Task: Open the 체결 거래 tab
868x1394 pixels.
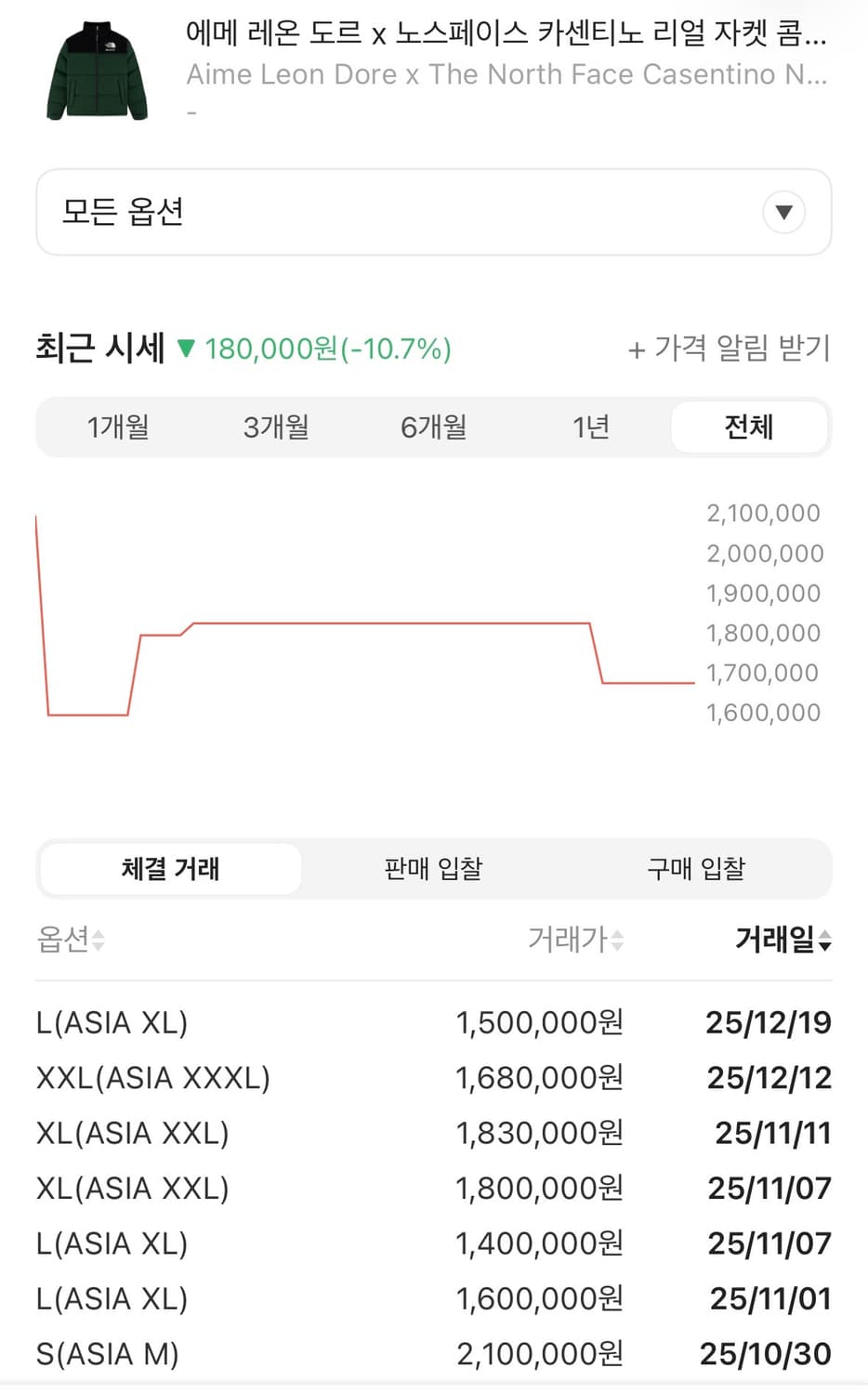Action: pos(170,868)
